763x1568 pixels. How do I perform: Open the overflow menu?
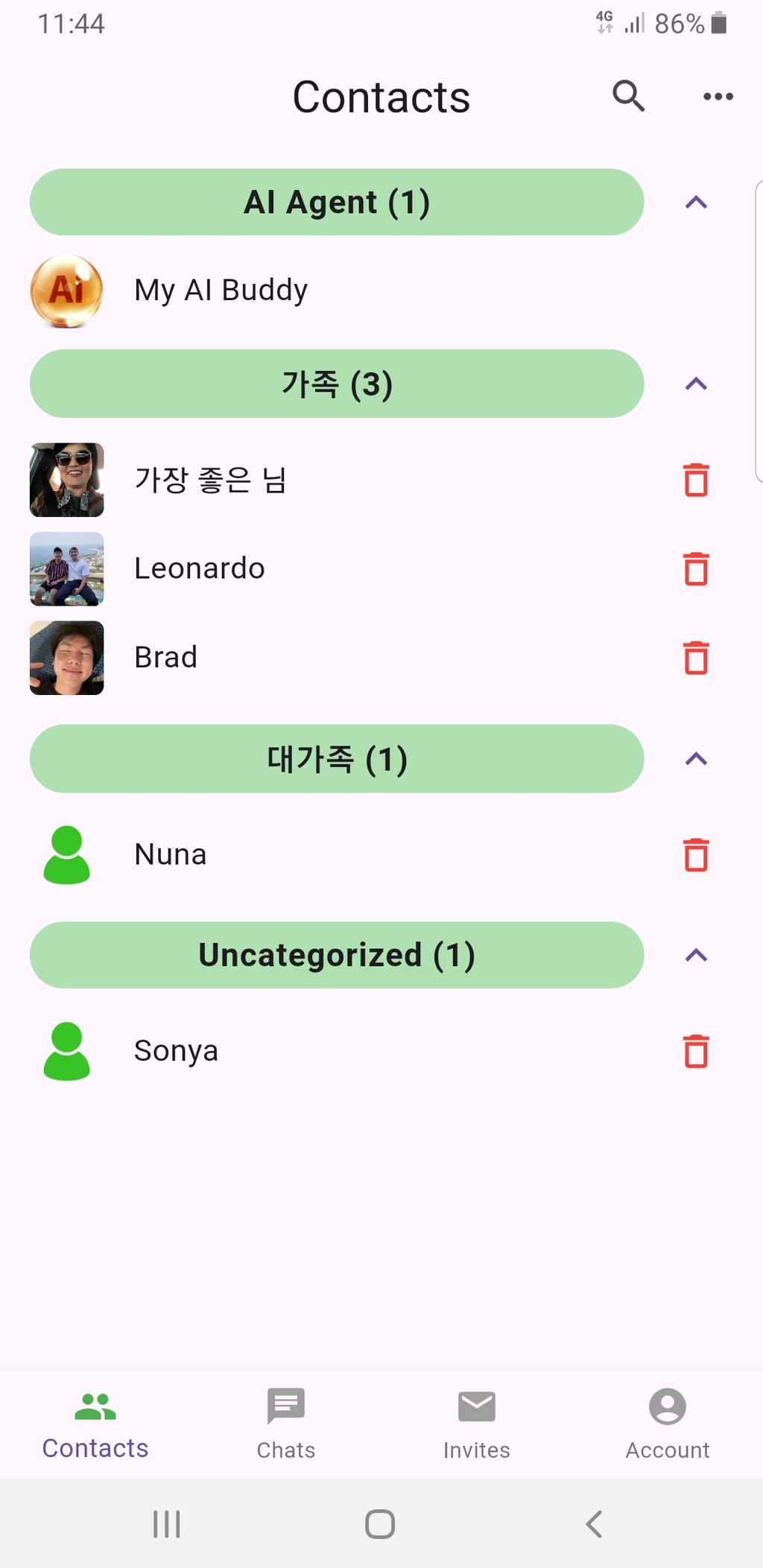pyautogui.click(x=718, y=96)
